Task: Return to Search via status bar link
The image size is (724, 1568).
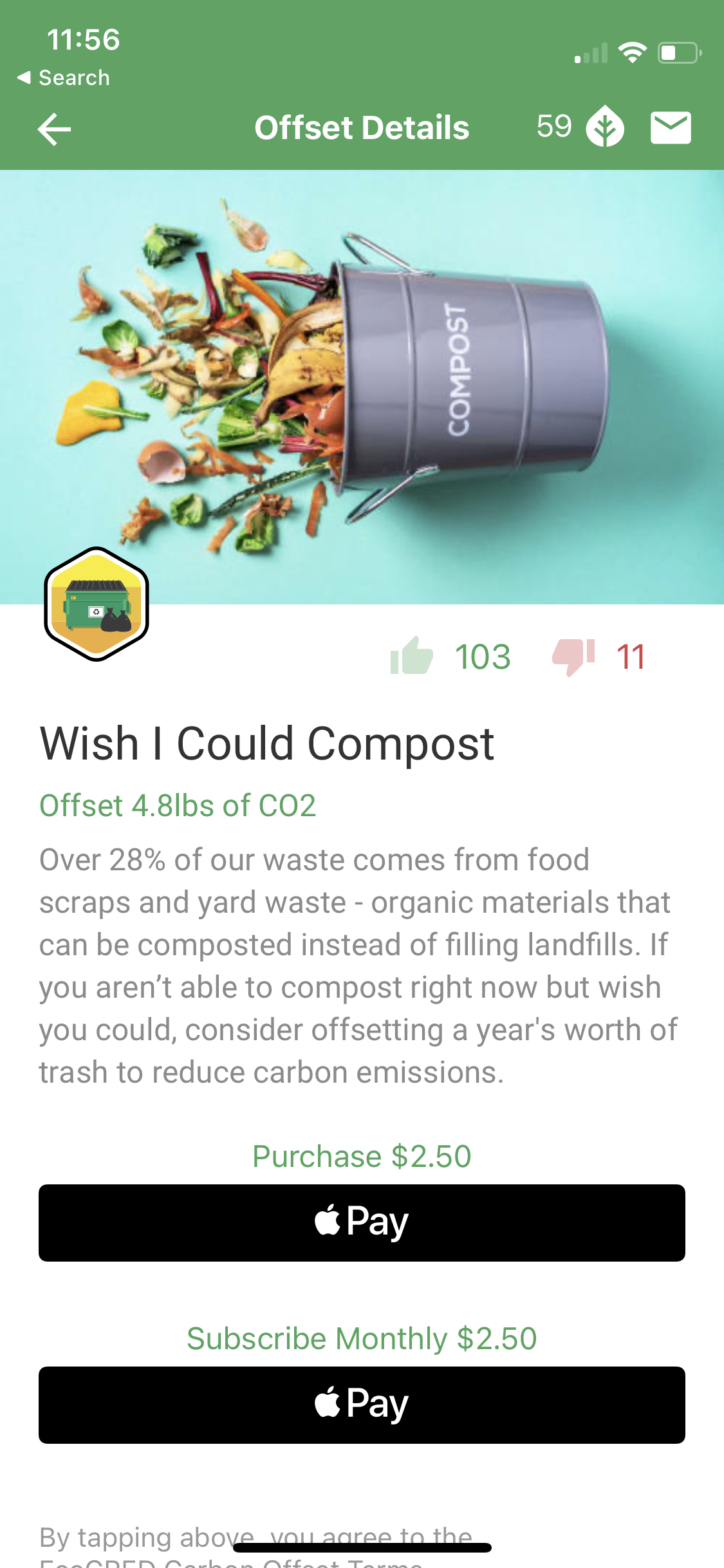Action: point(64,78)
